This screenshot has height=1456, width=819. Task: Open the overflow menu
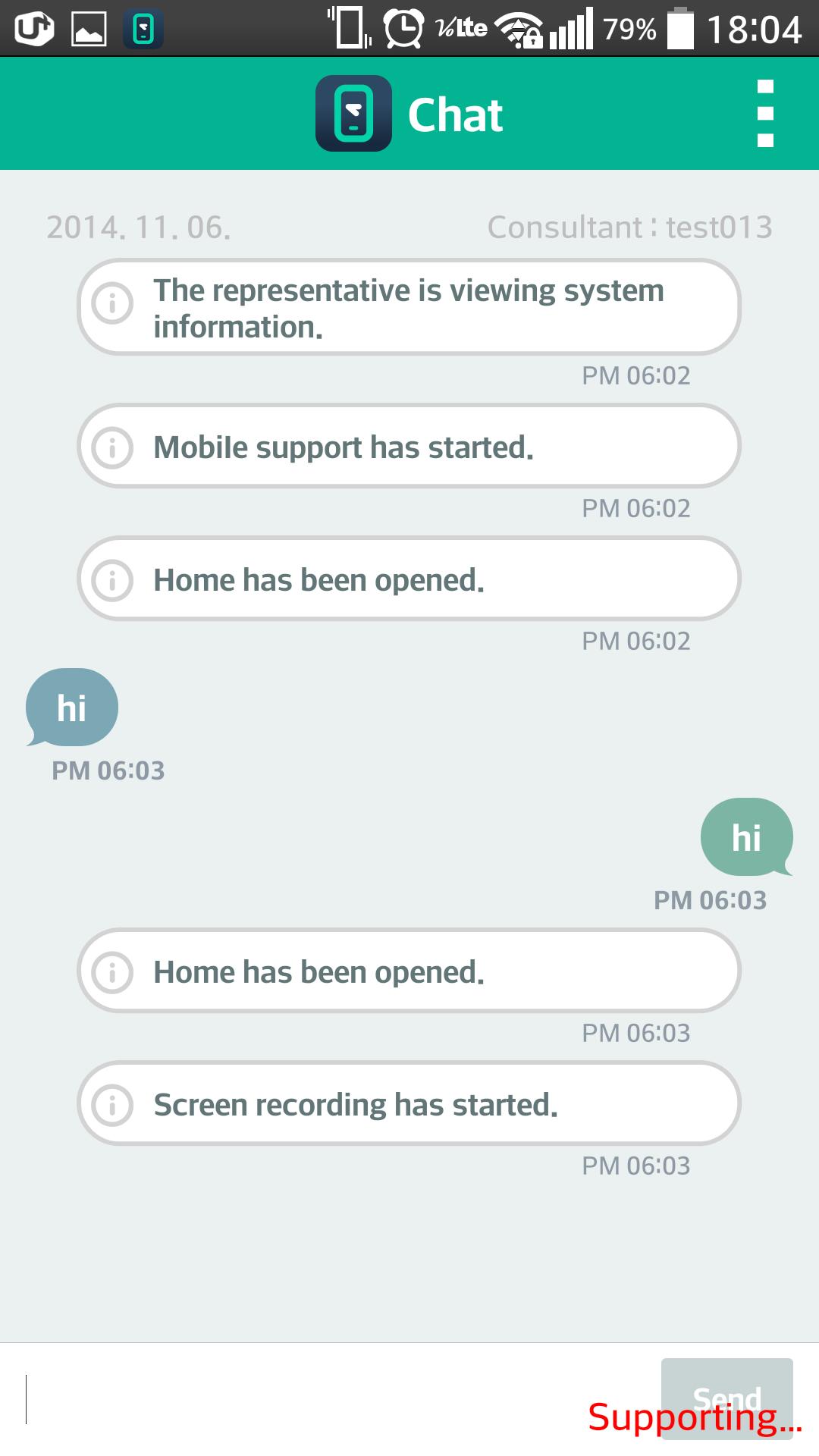point(765,114)
